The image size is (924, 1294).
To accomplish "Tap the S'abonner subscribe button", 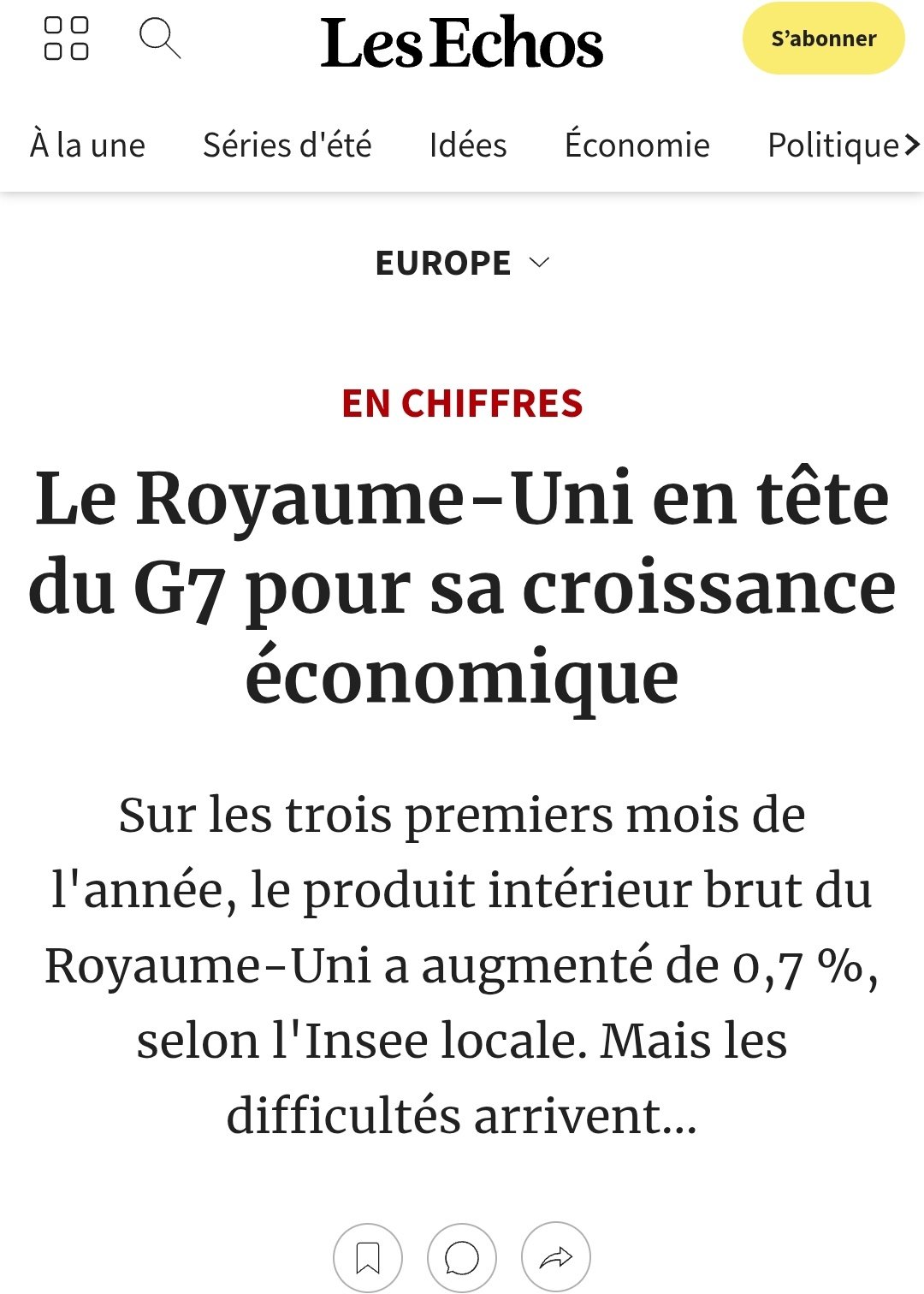I will pos(823,39).
